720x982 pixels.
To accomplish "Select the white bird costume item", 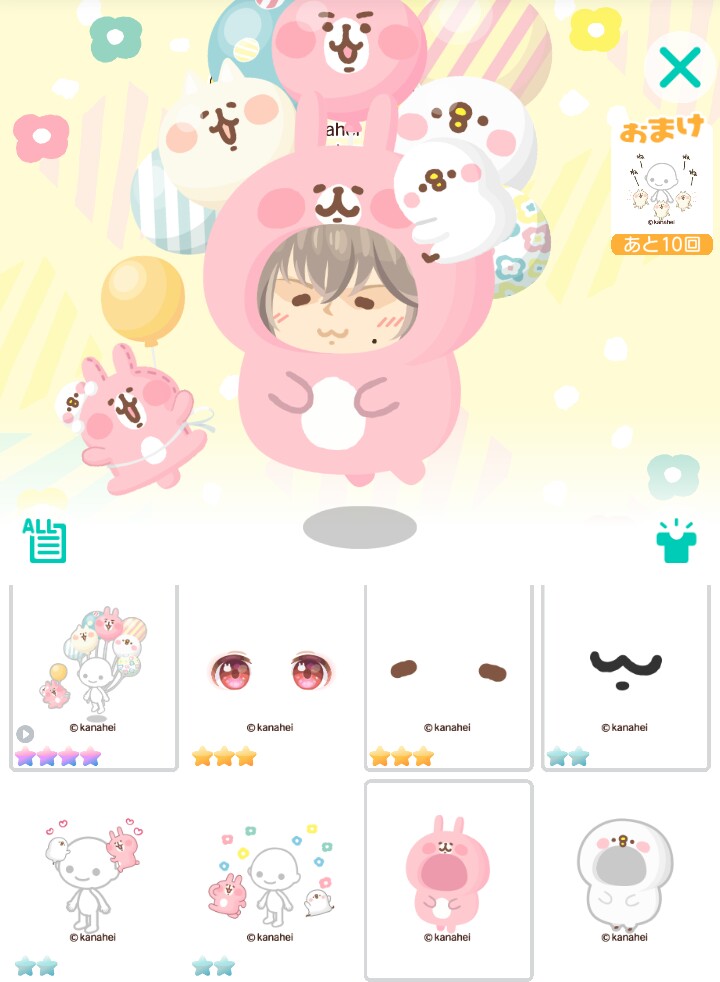I will (626, 880).
